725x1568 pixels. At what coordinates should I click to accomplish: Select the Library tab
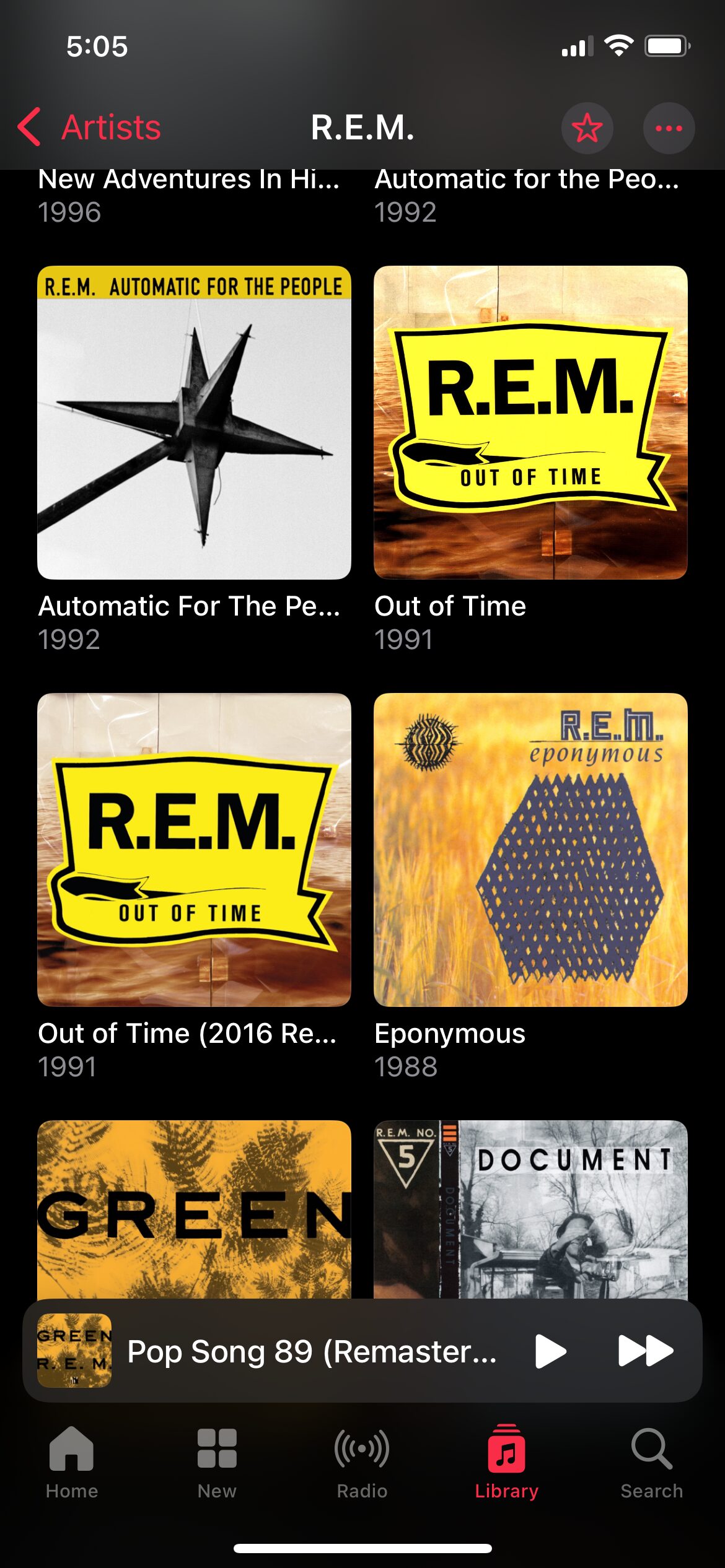click(506, 1463)
